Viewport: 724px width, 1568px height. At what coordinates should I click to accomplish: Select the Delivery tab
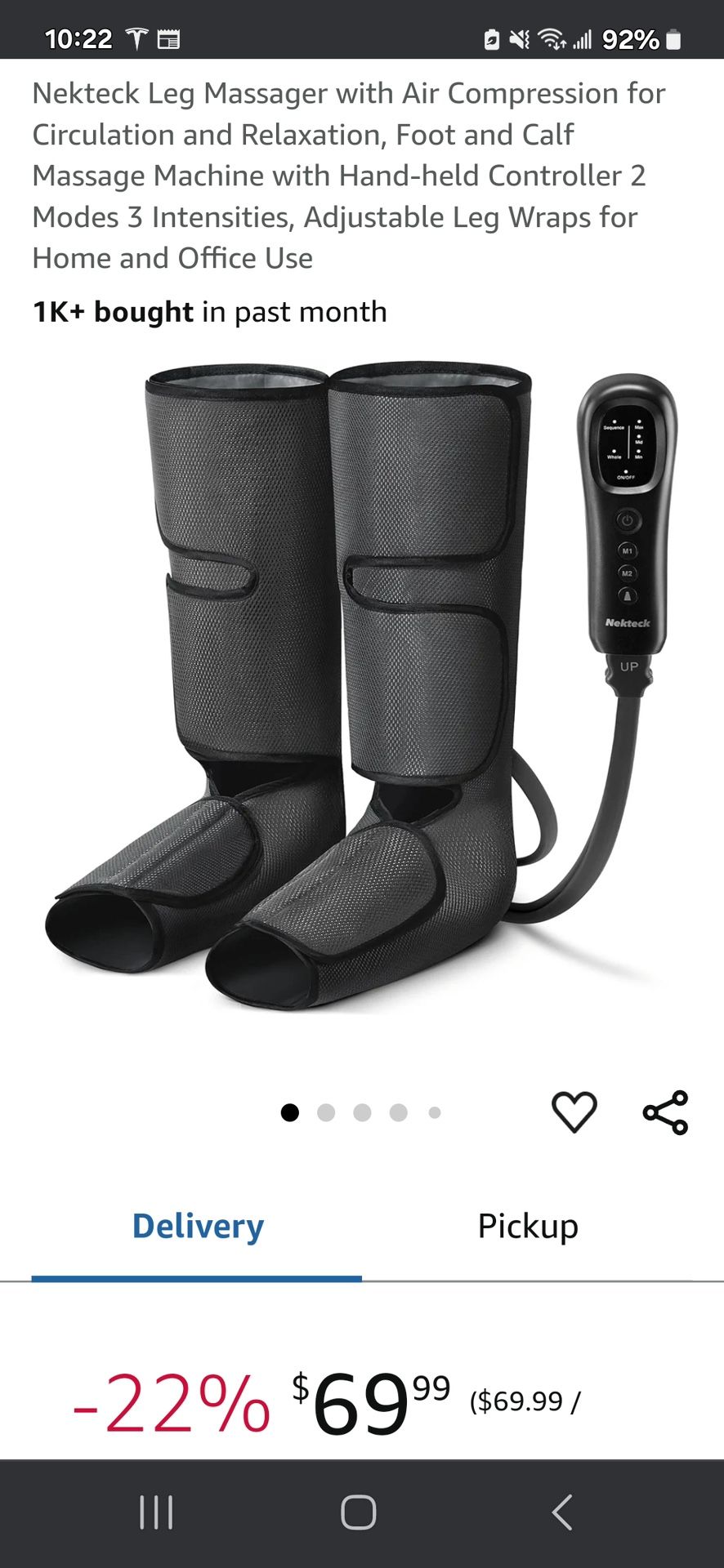(x=198, y=1226)
